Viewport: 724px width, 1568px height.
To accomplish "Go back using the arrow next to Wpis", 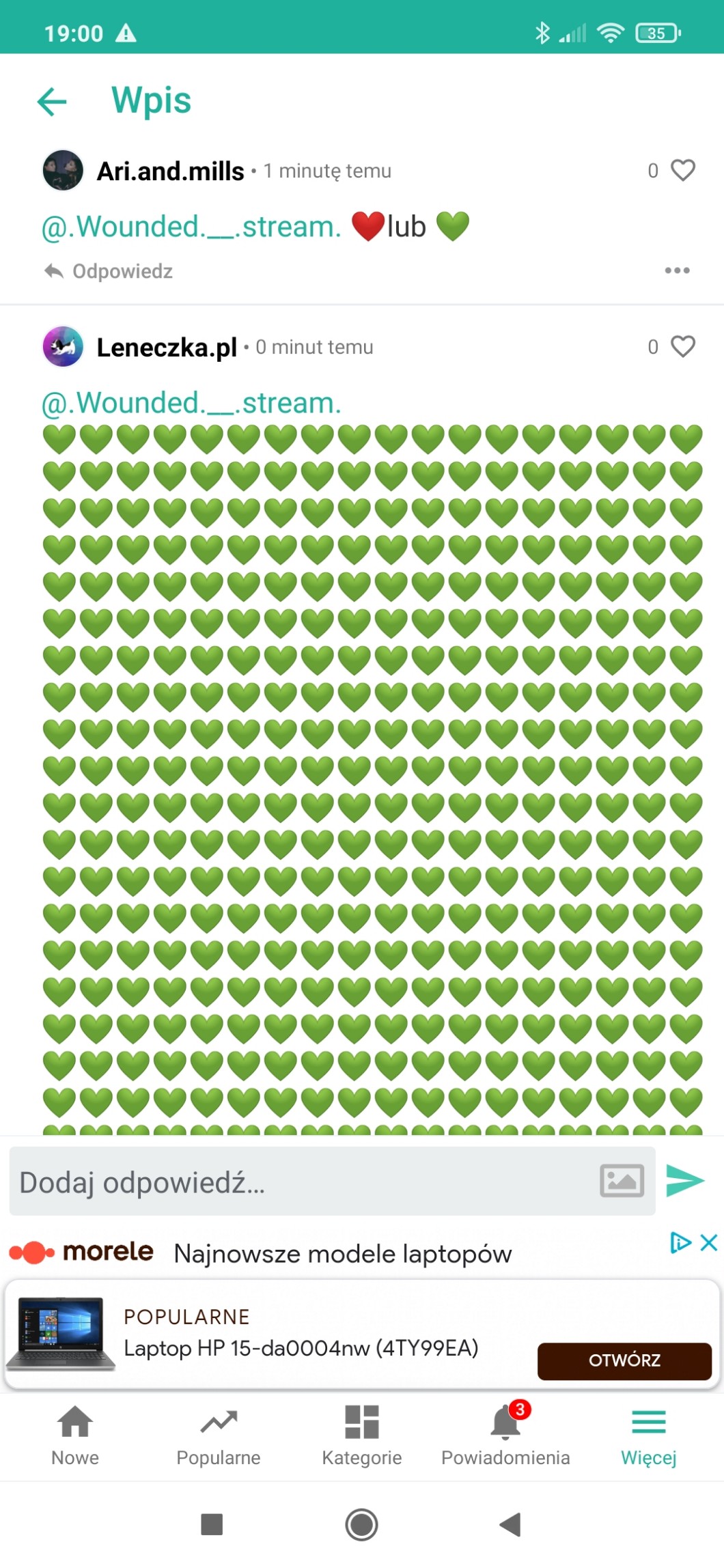I will (x=52, y=102).
